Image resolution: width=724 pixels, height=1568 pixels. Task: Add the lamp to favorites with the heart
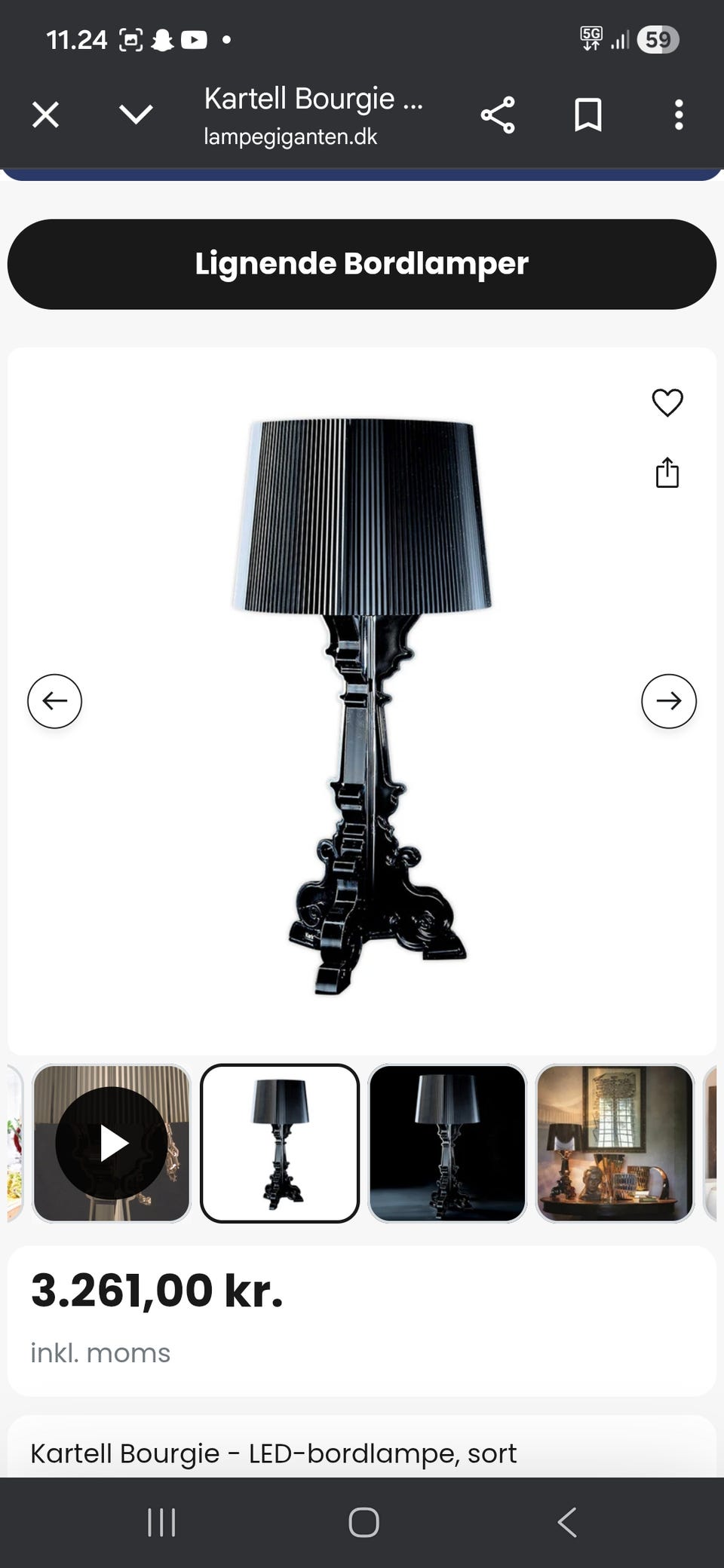tap(667, 403)
